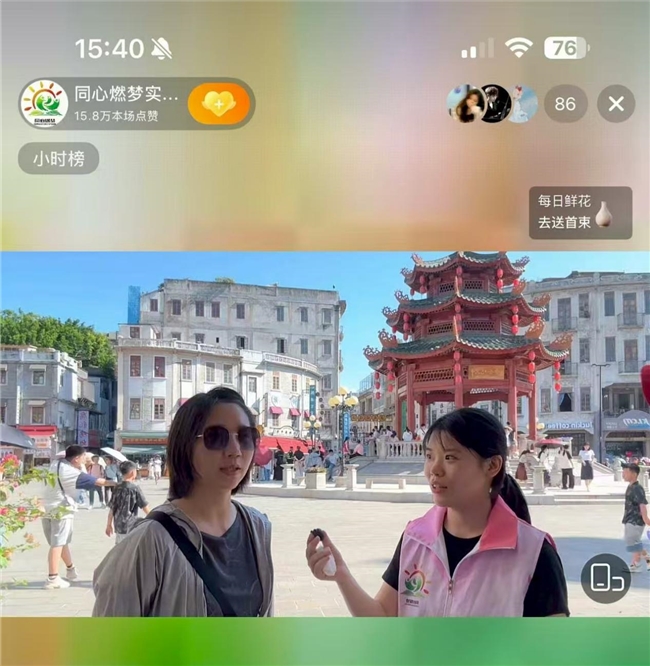Rotate the video to landscape mode
Image resolution: width=650 pixels, height=666 pixels.
pos(605,578)
